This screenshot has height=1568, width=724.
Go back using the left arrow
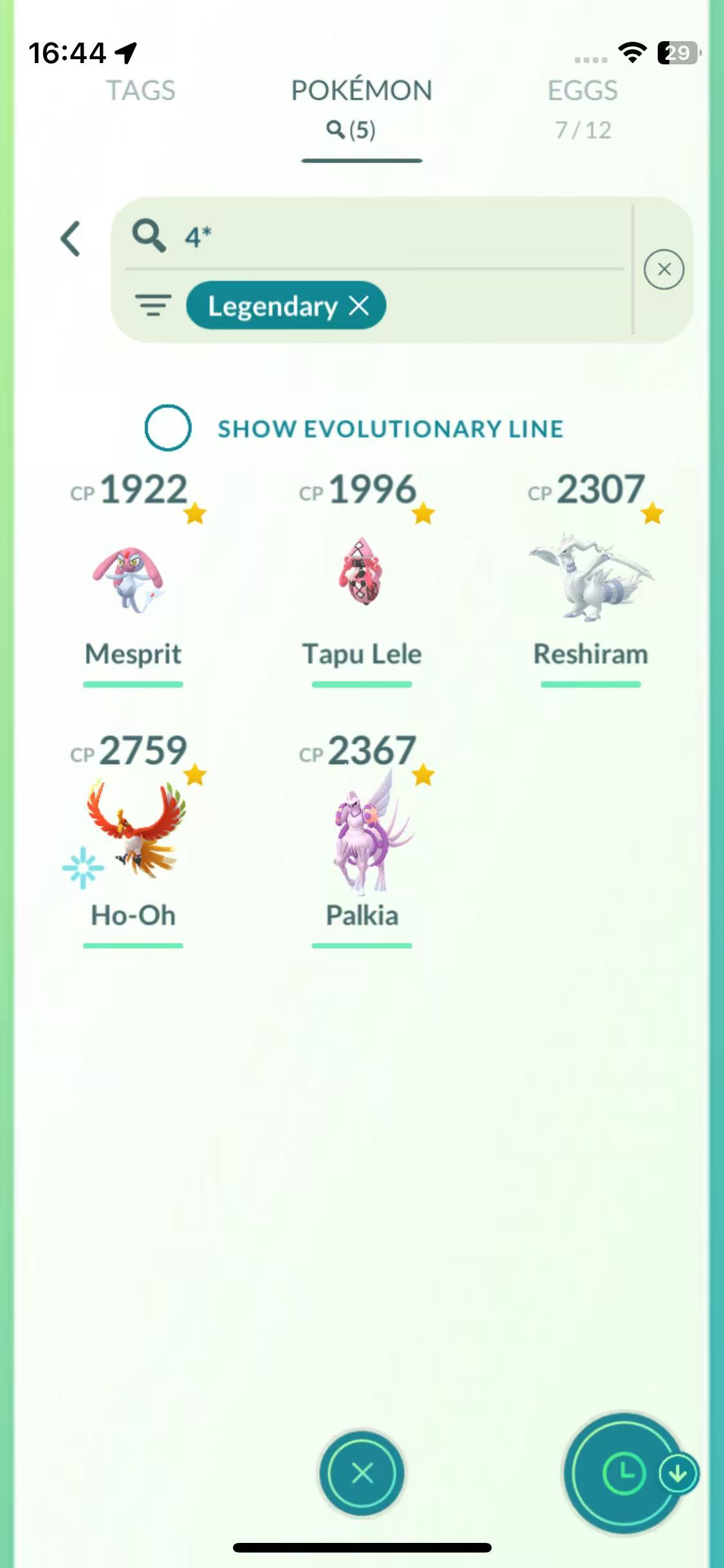(71, 239)
